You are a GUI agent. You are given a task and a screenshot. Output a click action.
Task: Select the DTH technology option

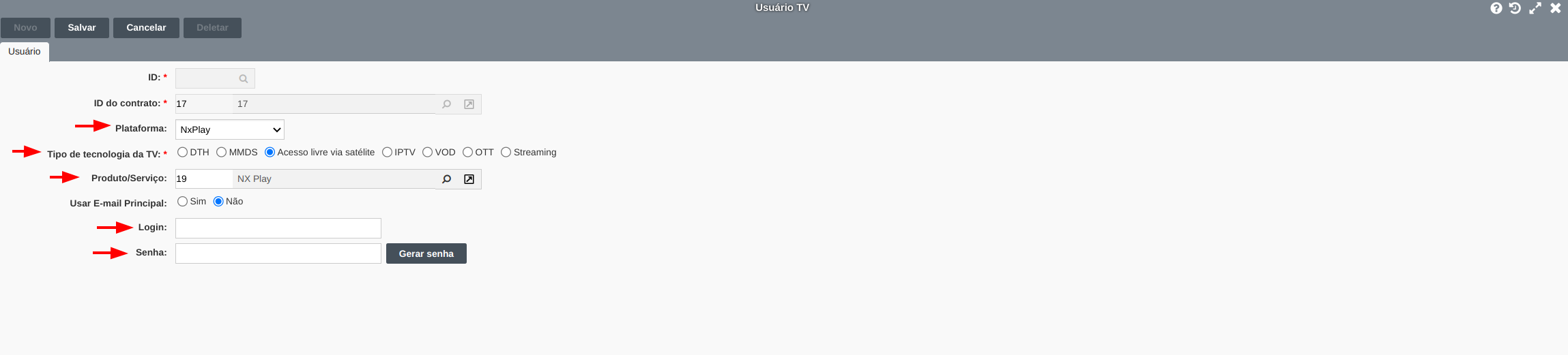[183, 152]
